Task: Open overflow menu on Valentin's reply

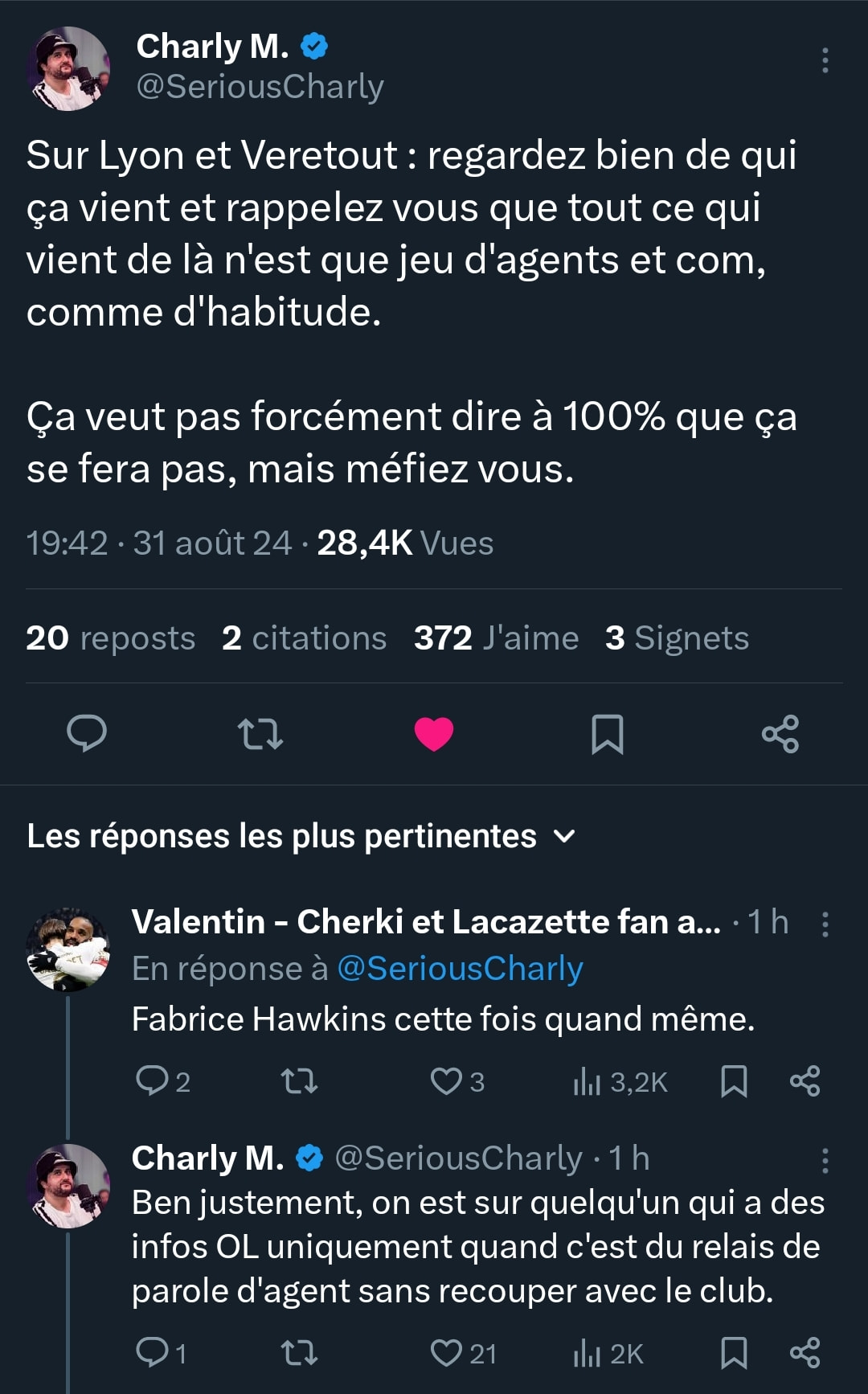Action: click(x=825, y=924)
